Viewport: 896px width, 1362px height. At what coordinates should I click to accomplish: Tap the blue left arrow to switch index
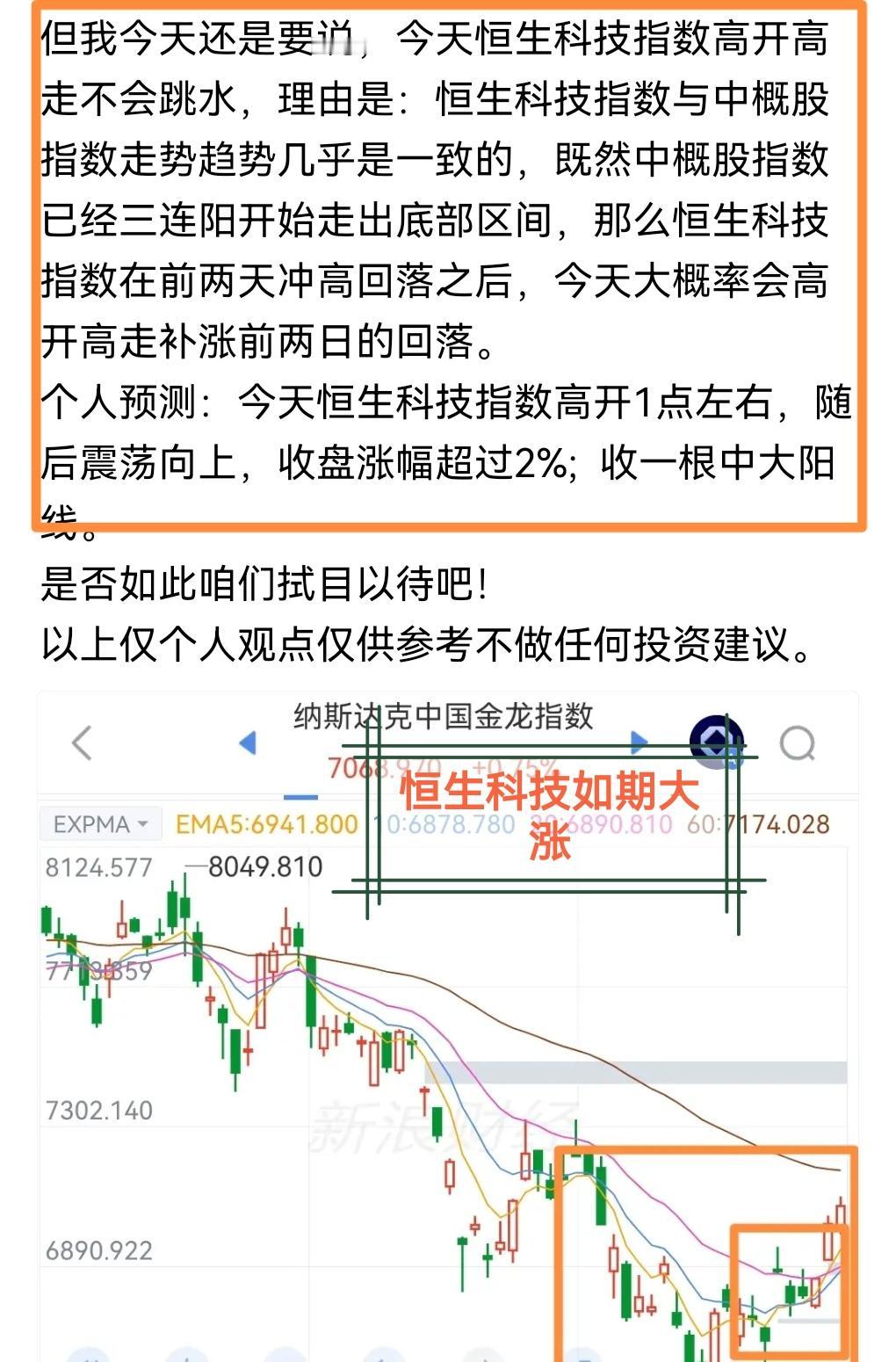pyautogui.click(x=247, y=743)
